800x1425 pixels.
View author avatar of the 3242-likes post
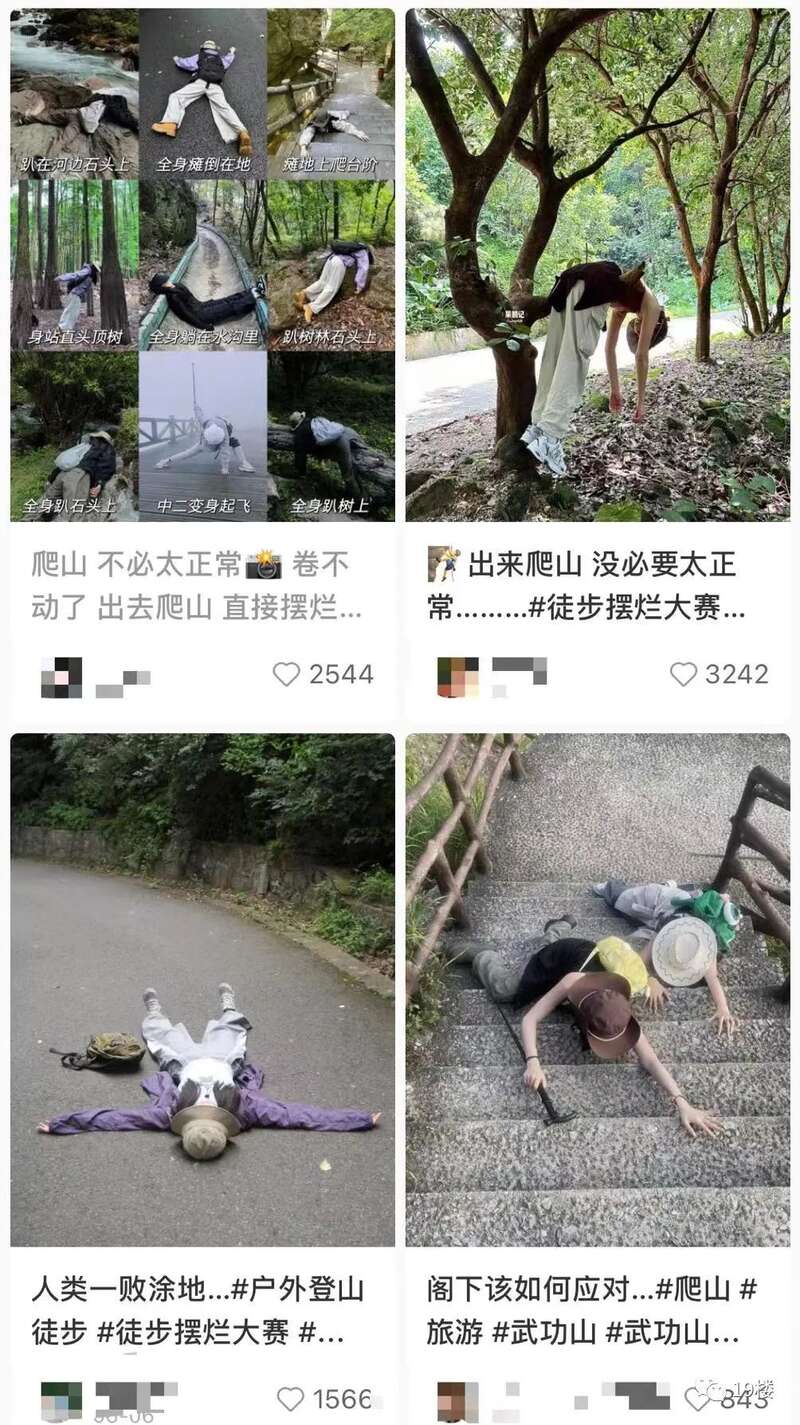[x=457, y=677]
